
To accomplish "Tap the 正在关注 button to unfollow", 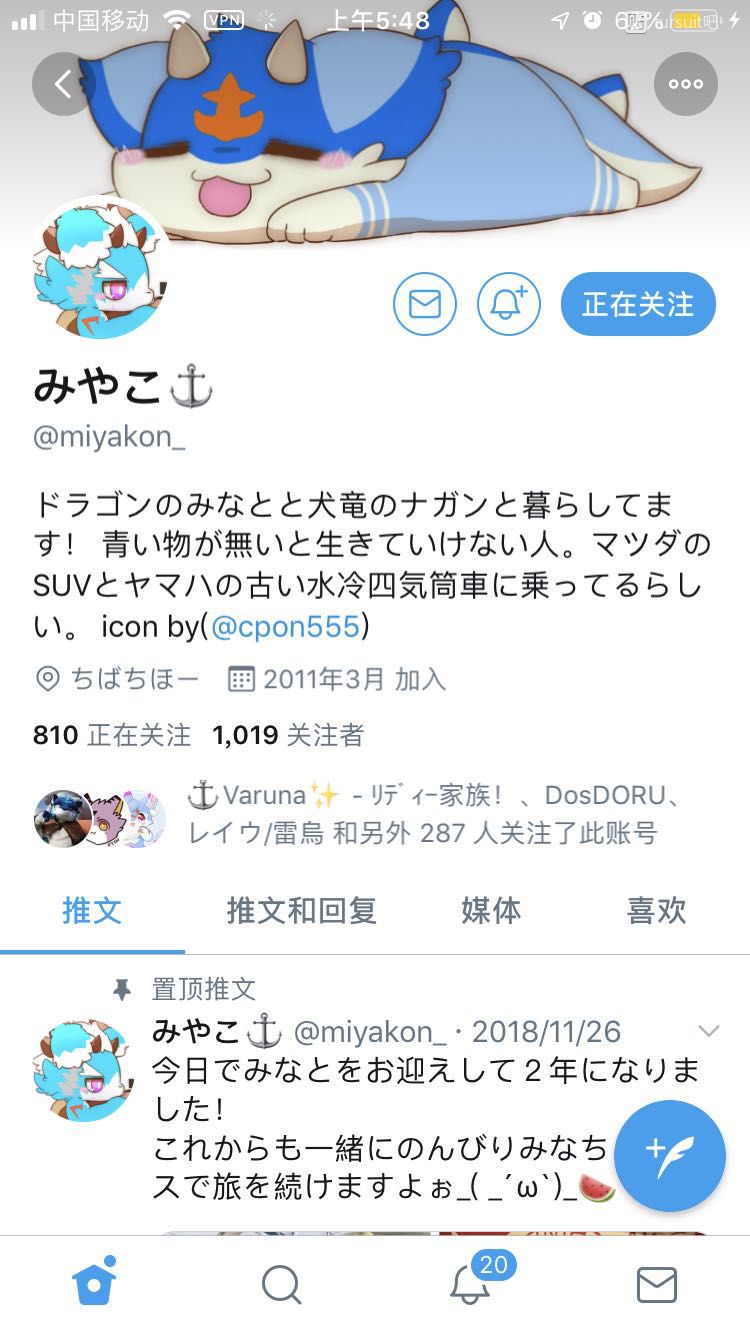I will [638, 304].
